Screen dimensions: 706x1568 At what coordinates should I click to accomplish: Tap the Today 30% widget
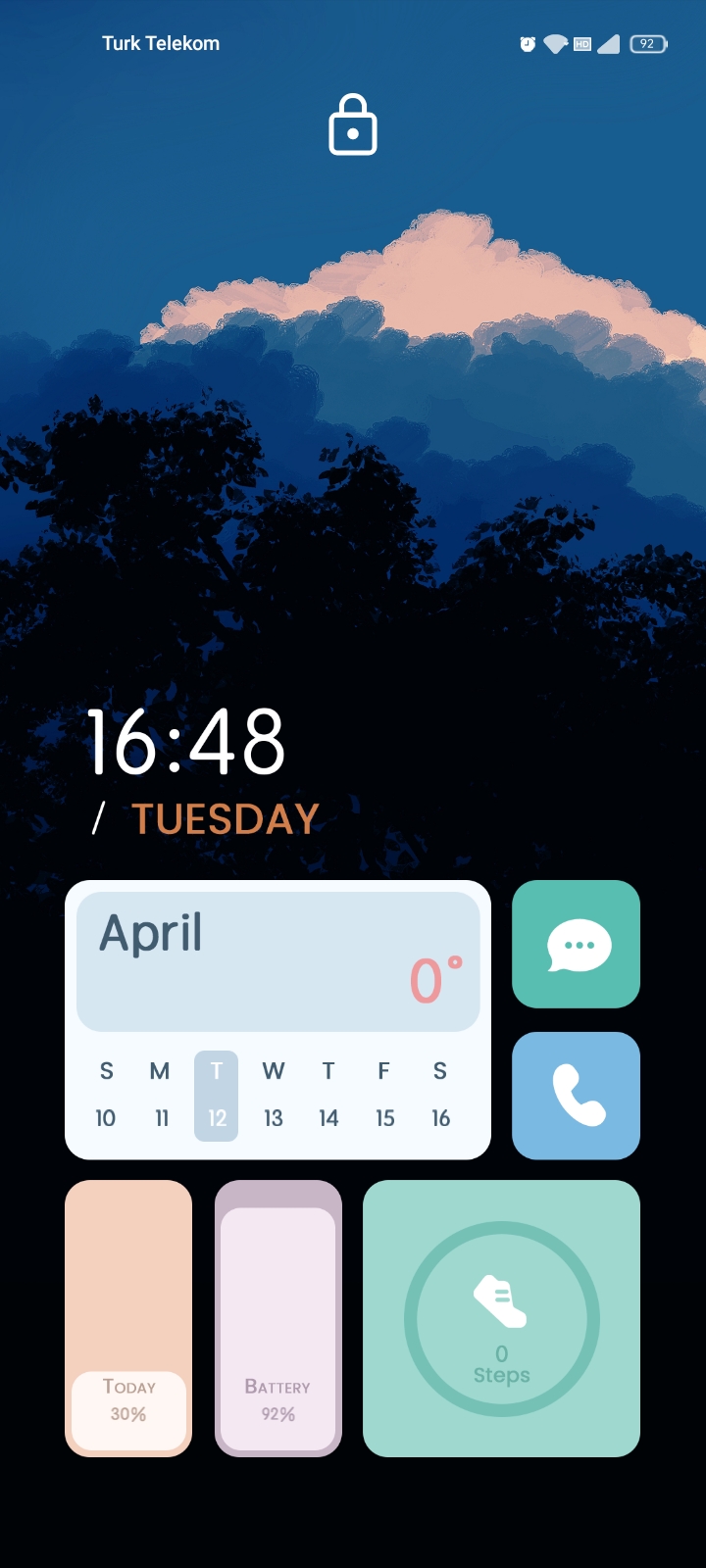point(128,1318)
